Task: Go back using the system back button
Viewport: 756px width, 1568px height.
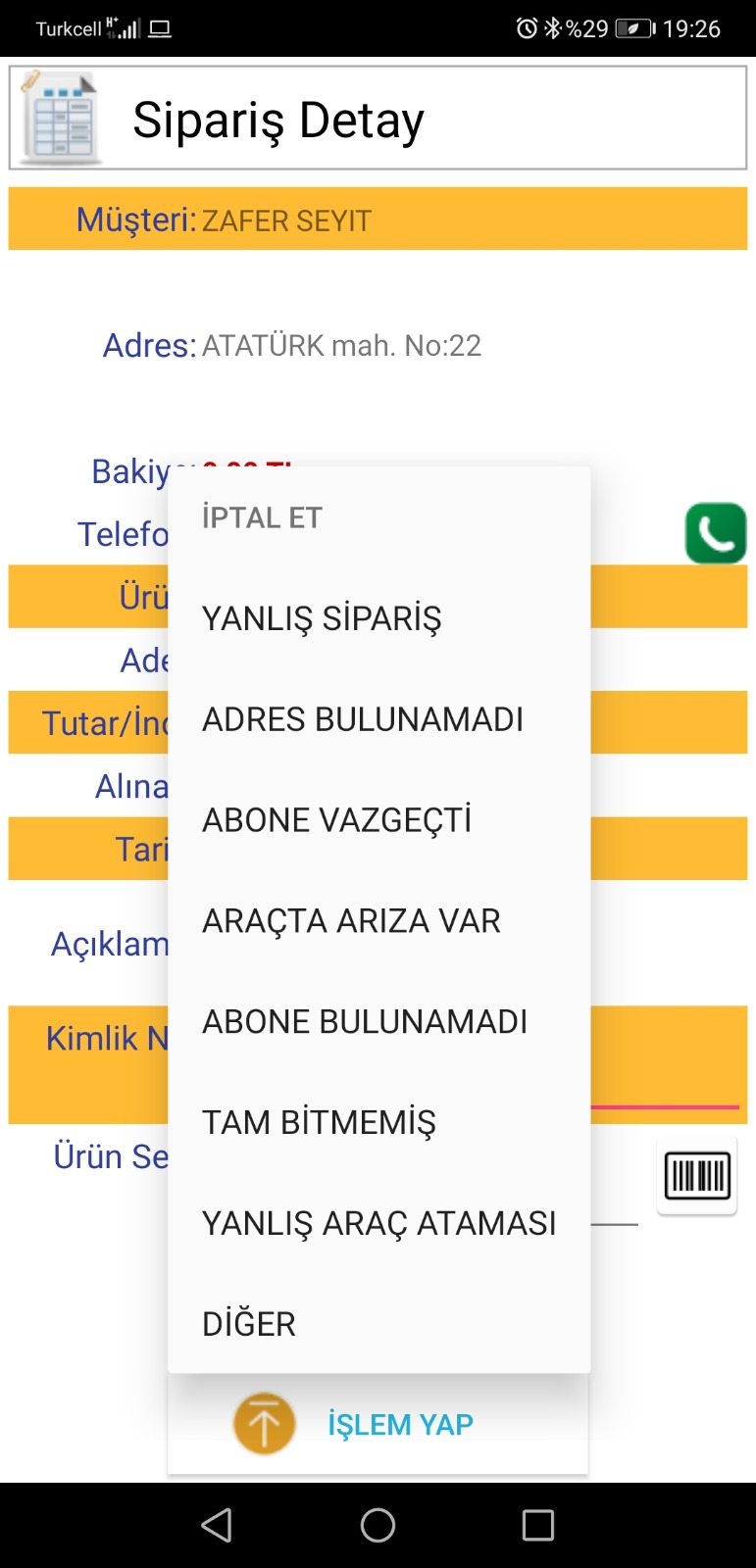Action: pos(217,1525)
